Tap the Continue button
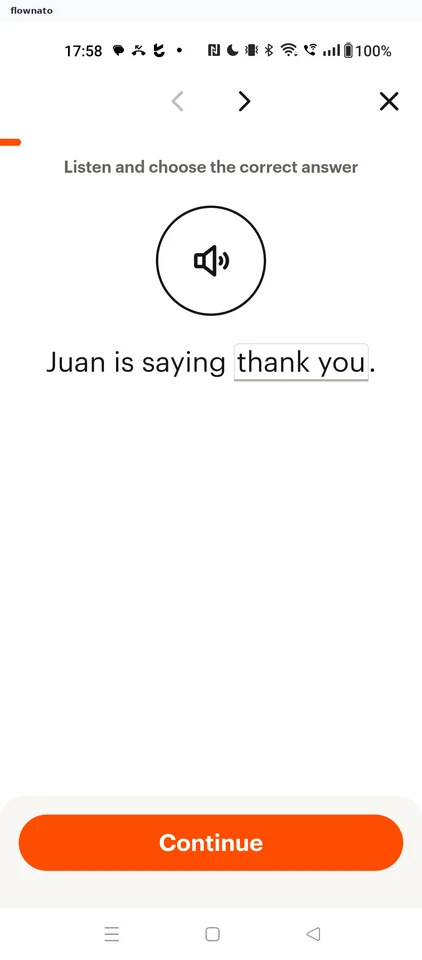Image resolution: width=422 pixels, height=960 pixels. tap(211, 842)
